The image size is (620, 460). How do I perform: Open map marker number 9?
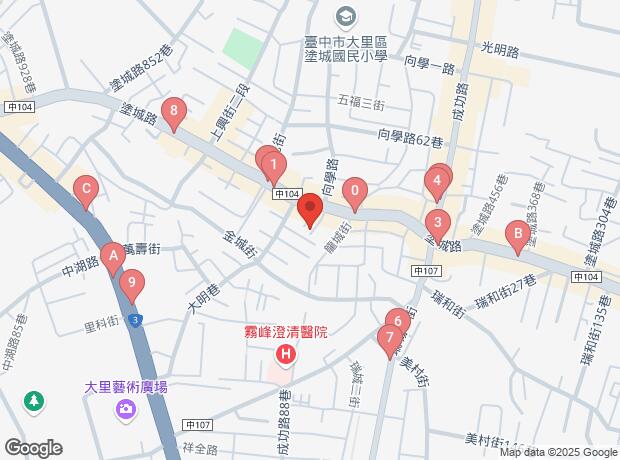click(129, 283)
